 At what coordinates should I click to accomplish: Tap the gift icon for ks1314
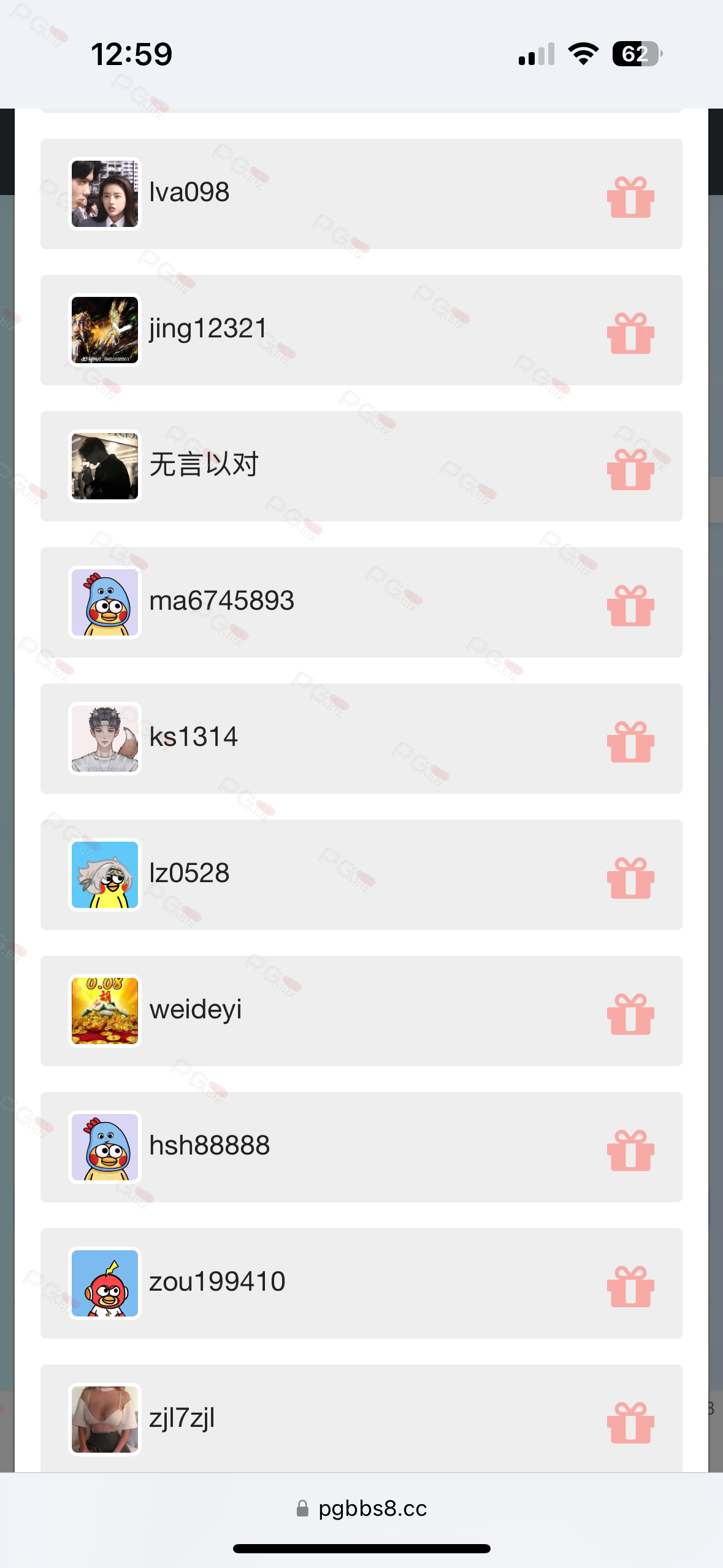(x=630, y=742)
